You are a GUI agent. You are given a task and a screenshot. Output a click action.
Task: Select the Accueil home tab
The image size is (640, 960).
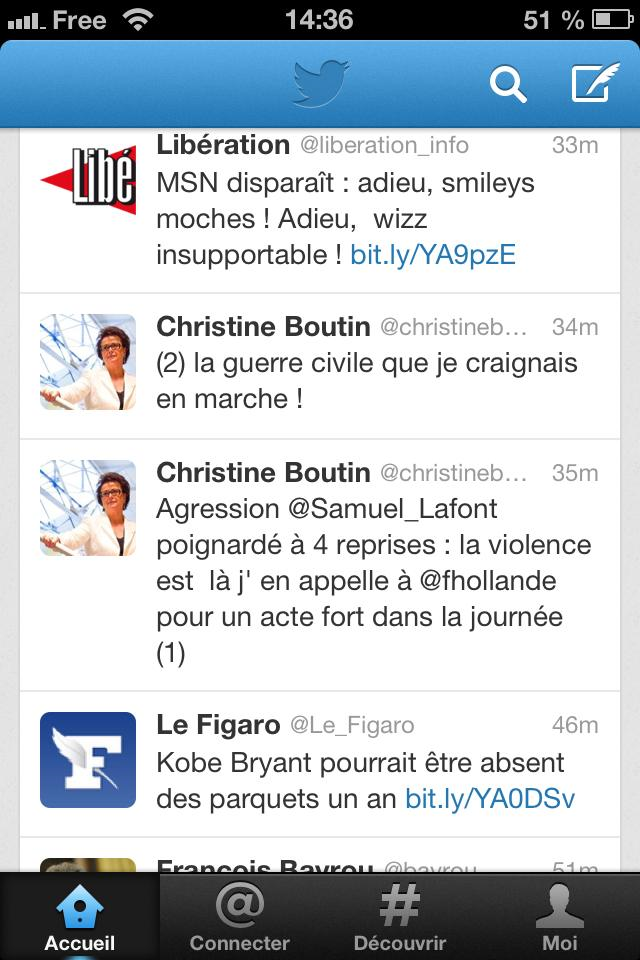(x=80, y=916)
